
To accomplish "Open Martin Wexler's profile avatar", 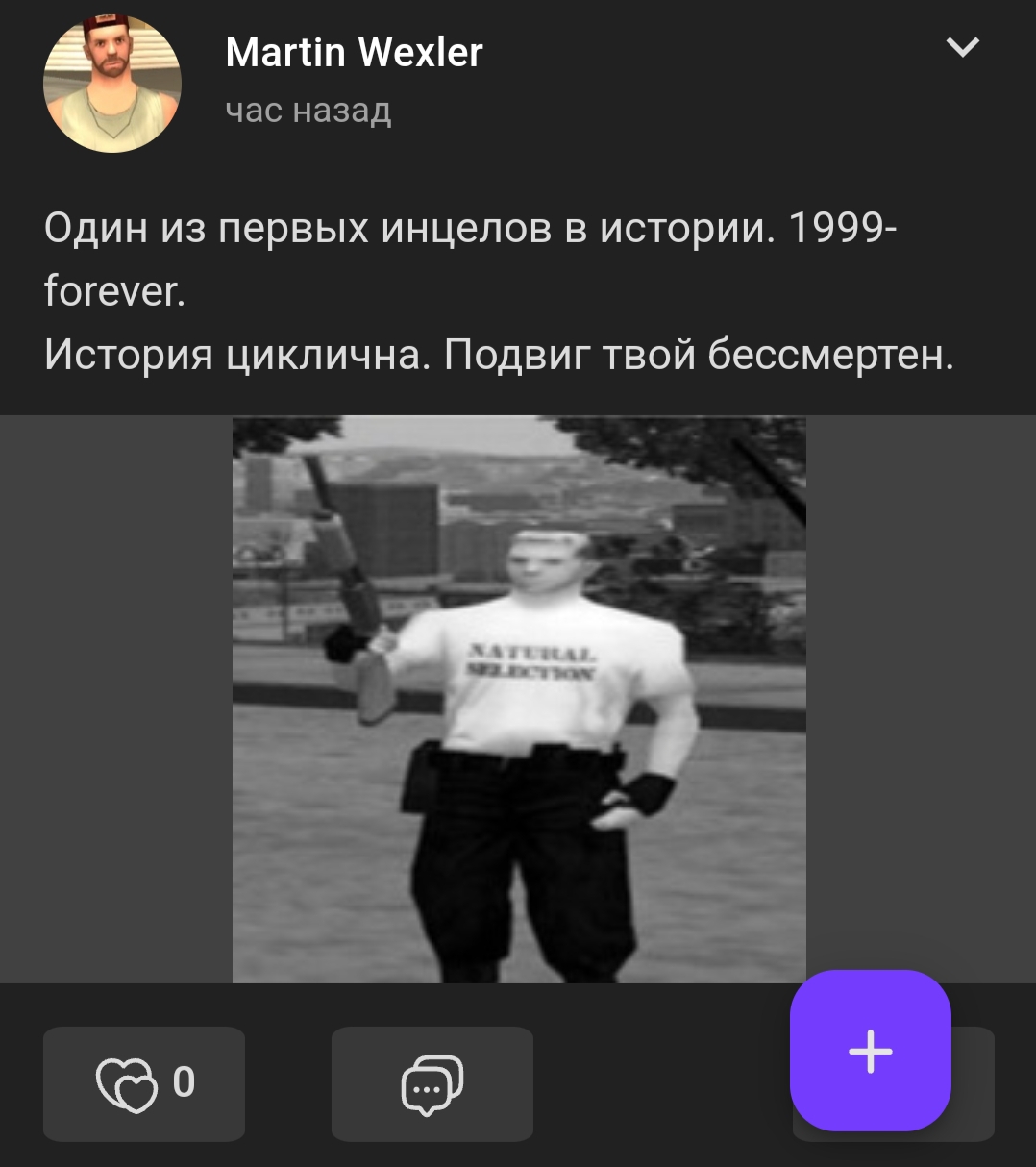I will 112,84.
